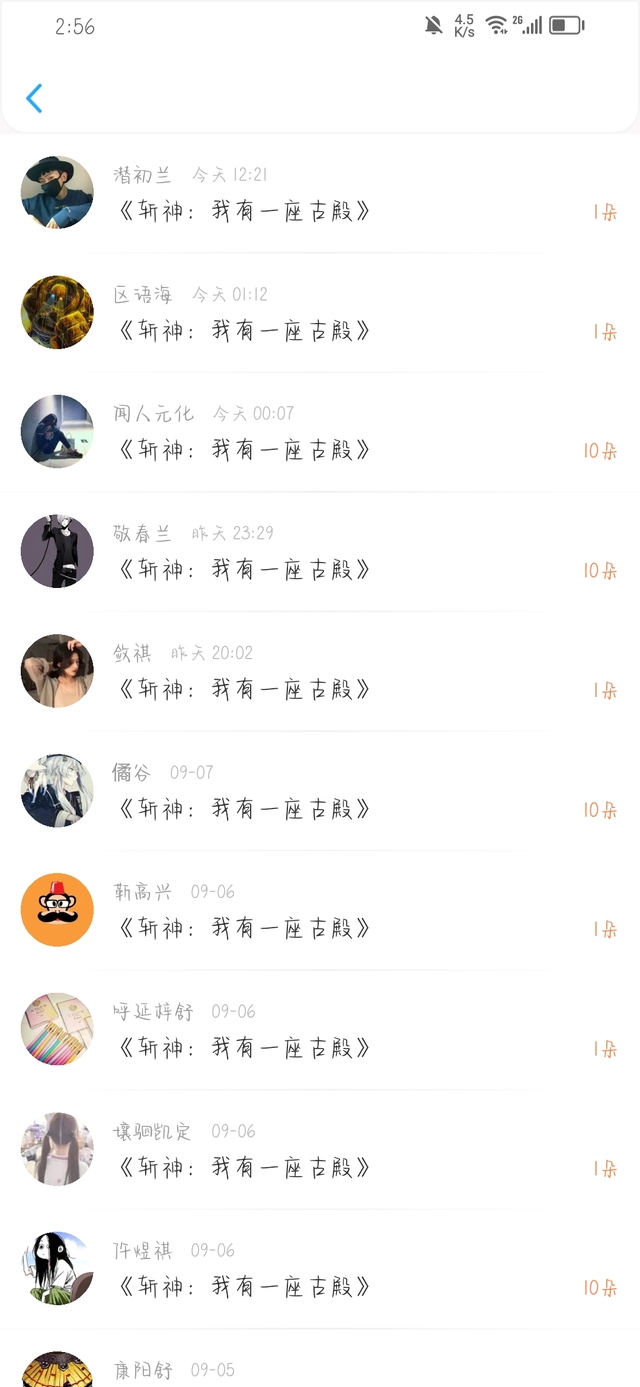Image resolution: width=640 pixels, height=1387 pixels.
Task: Go back using the blue arrow
Action: coord(34,98)
